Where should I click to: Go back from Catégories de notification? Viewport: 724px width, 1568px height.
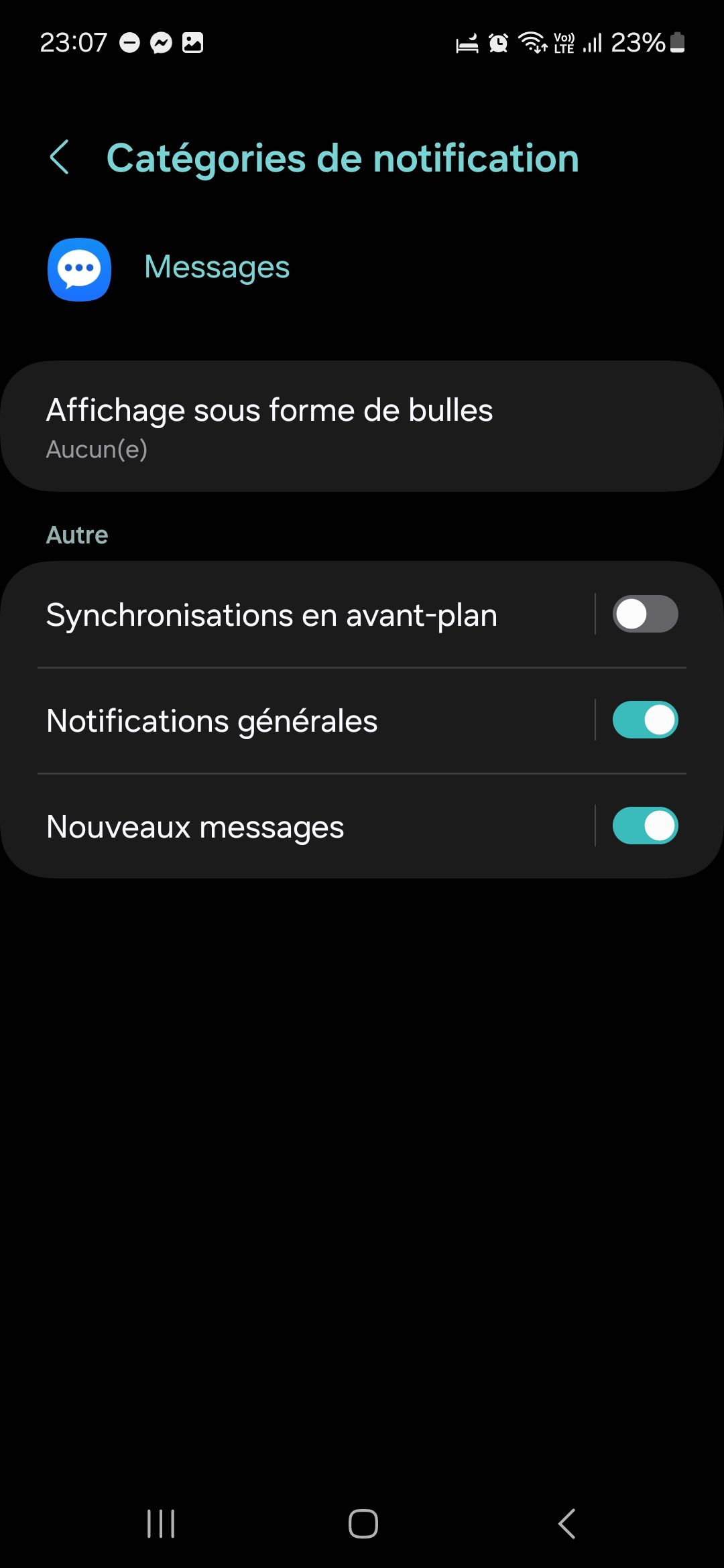pos(60,157)
